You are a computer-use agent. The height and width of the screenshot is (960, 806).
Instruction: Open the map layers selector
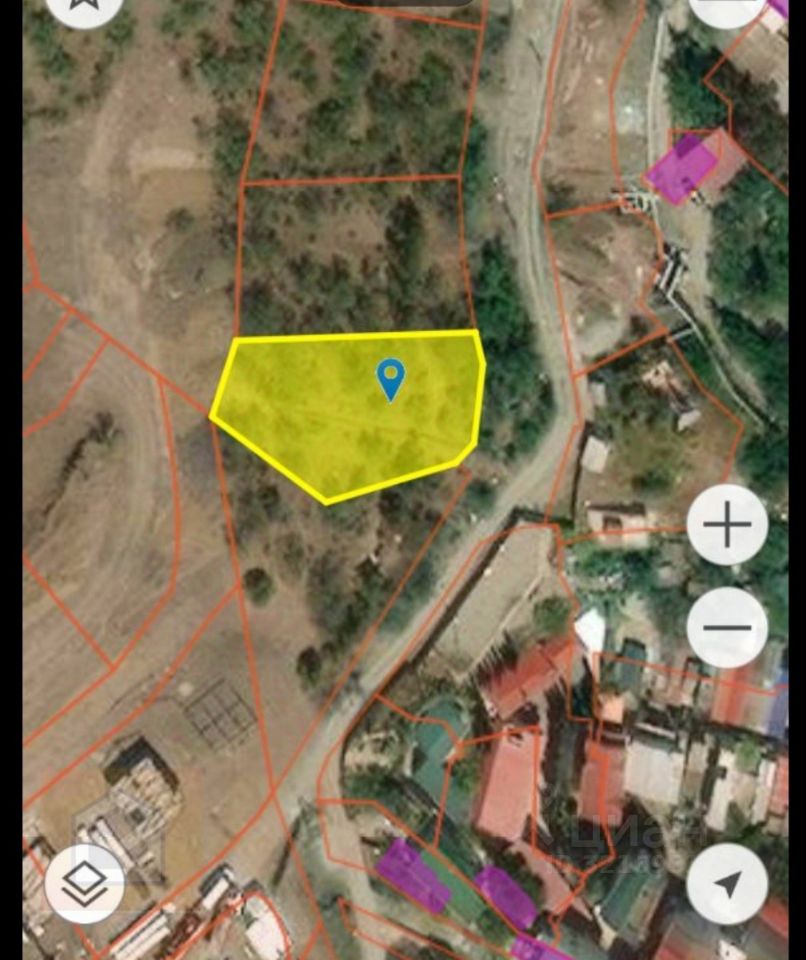[85, 882]
